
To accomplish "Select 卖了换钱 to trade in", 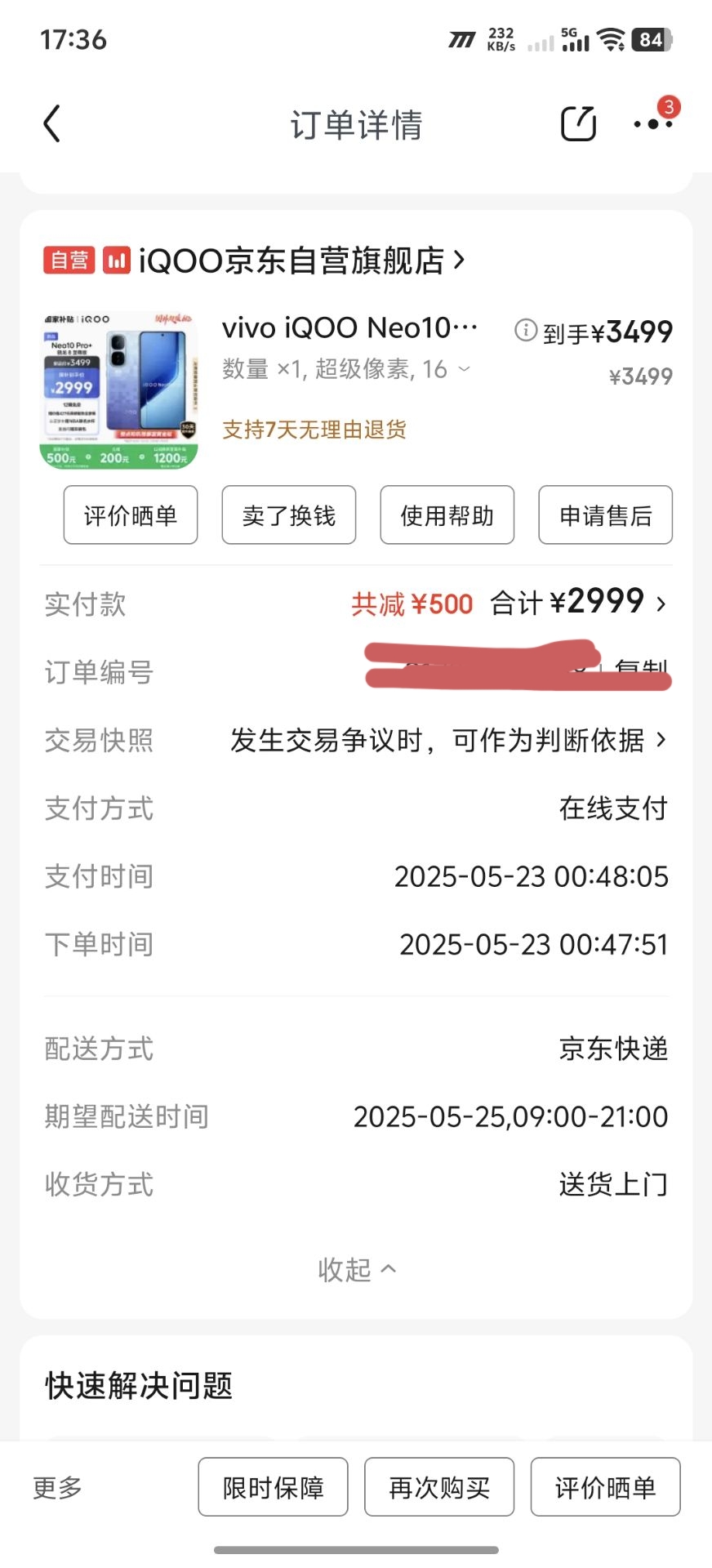I will coord(289,514).
